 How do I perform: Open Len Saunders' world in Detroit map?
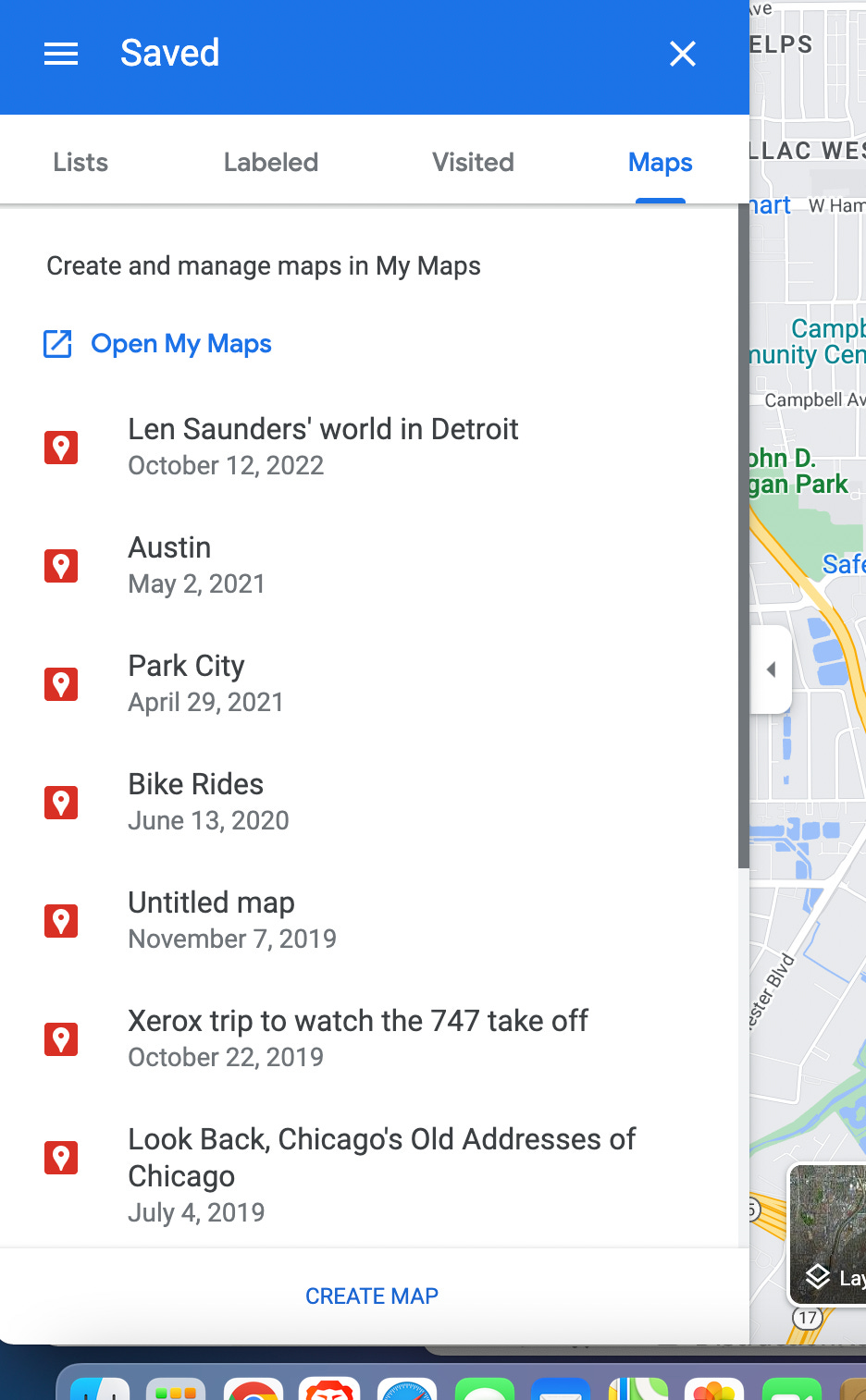(x=323, y=447)
